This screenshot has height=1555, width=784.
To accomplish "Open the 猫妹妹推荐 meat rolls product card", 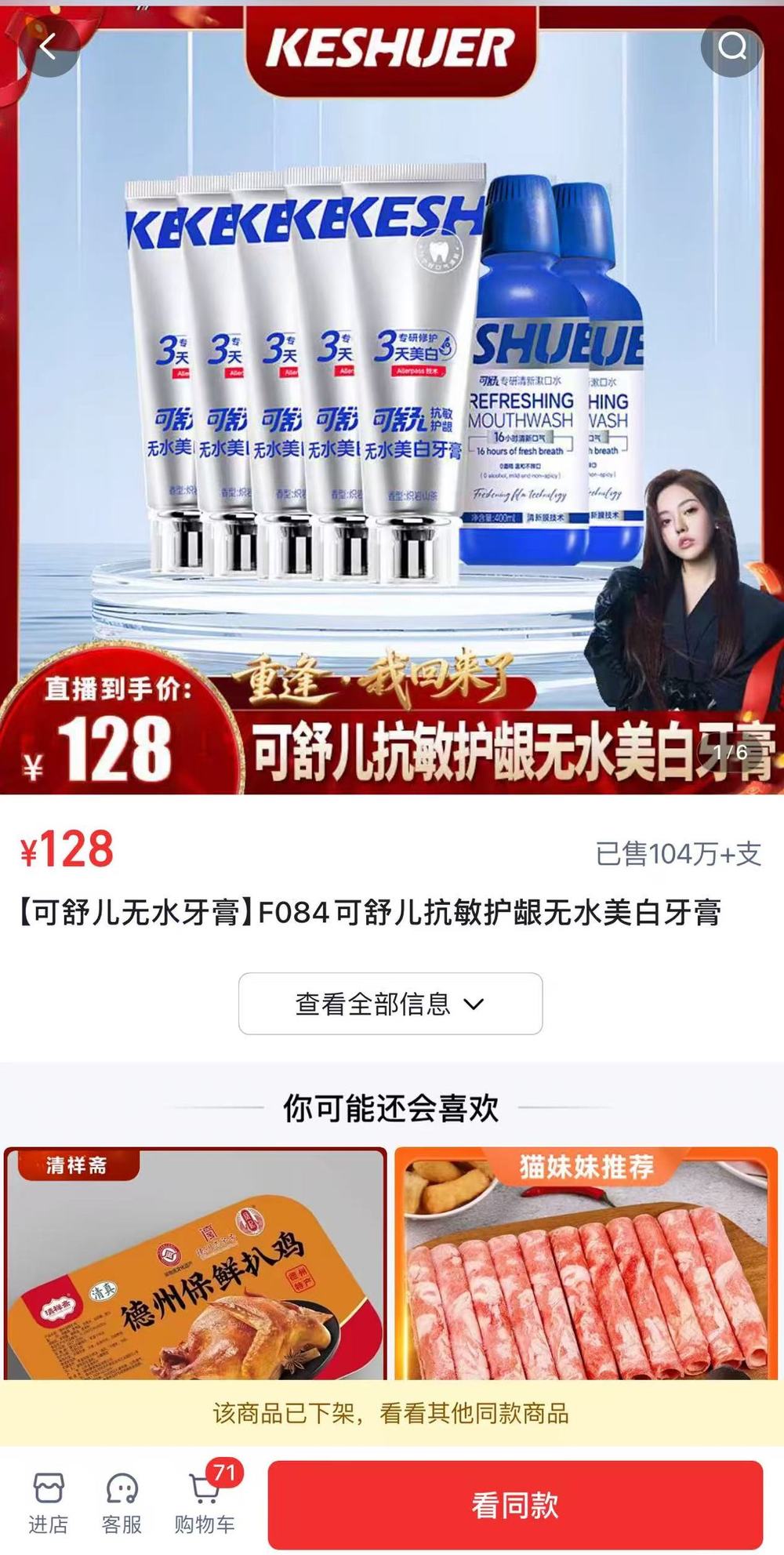I will tap(586, 1264).
